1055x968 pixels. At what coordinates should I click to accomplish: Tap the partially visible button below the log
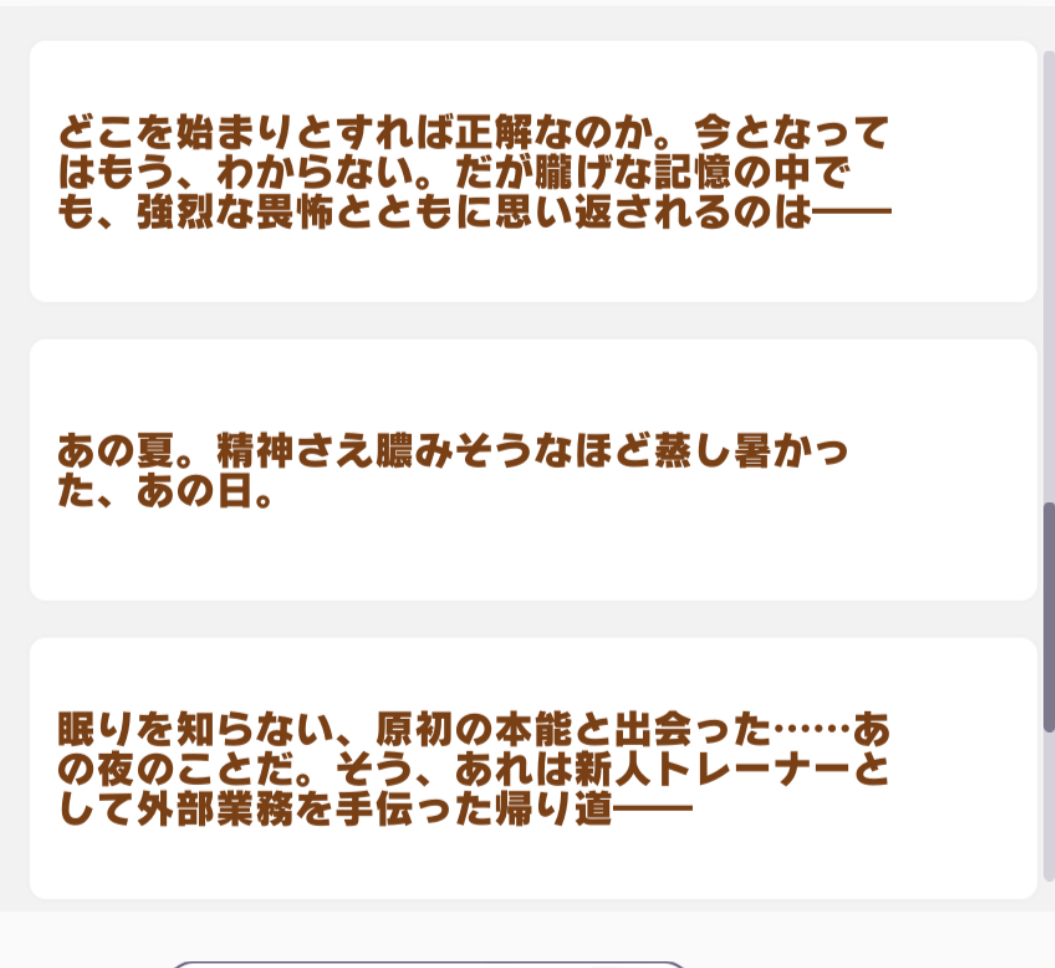tap(428, 963)
